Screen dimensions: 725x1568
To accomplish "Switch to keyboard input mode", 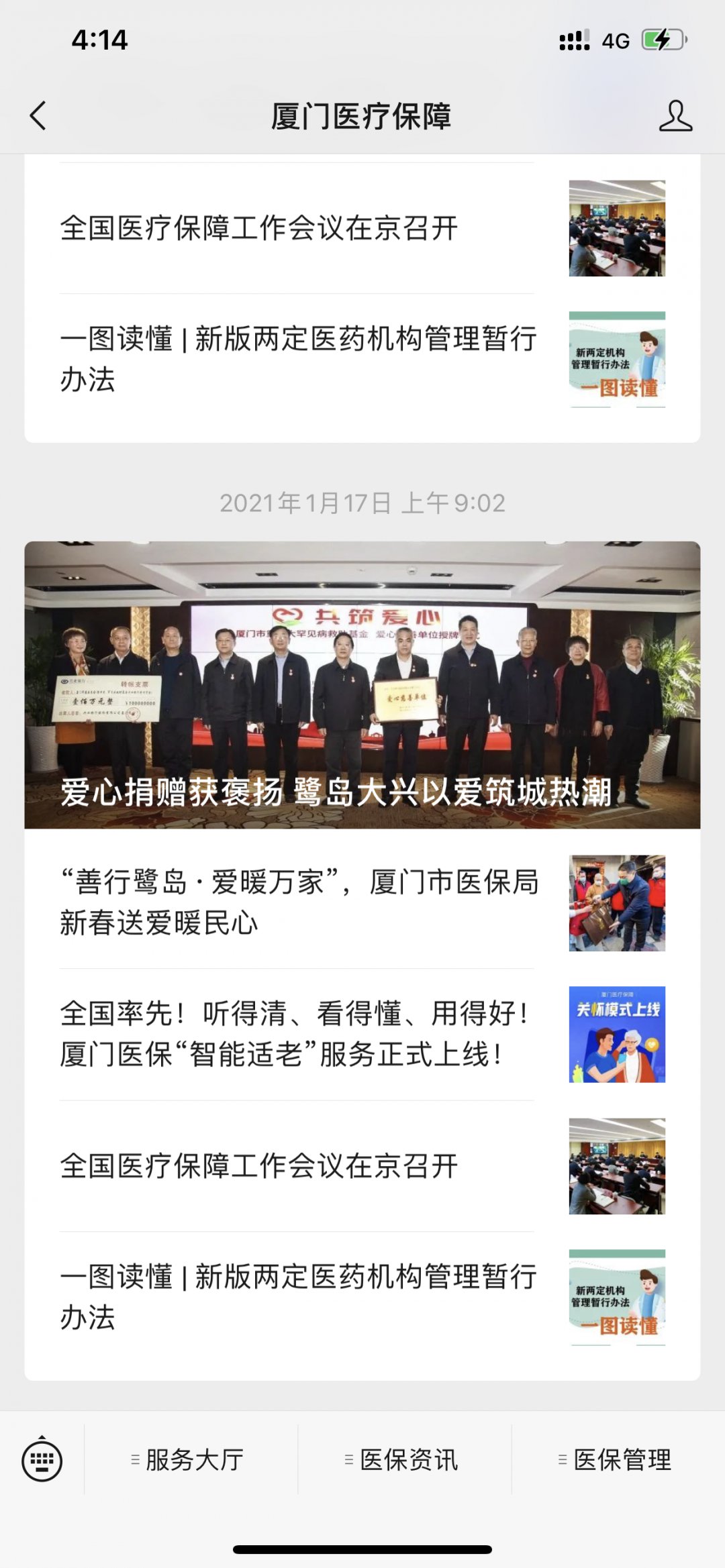I will pos(42,1461).
